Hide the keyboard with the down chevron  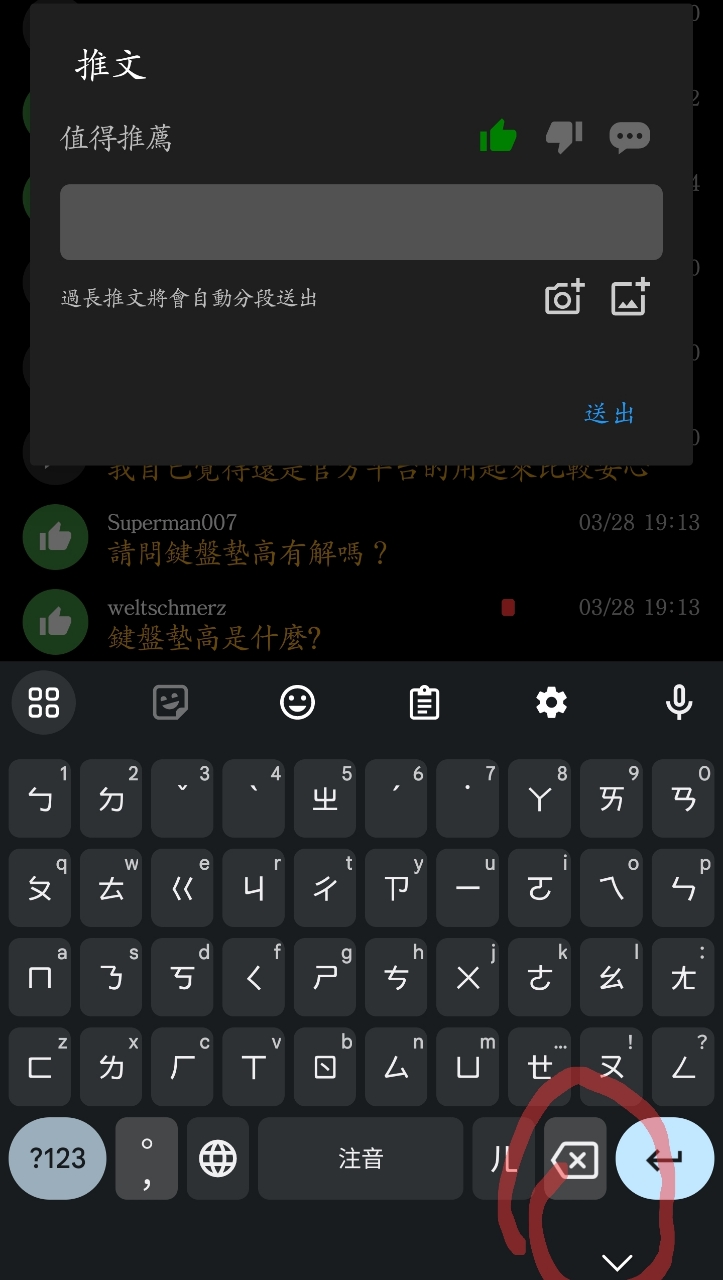[x=617, y=1262]
